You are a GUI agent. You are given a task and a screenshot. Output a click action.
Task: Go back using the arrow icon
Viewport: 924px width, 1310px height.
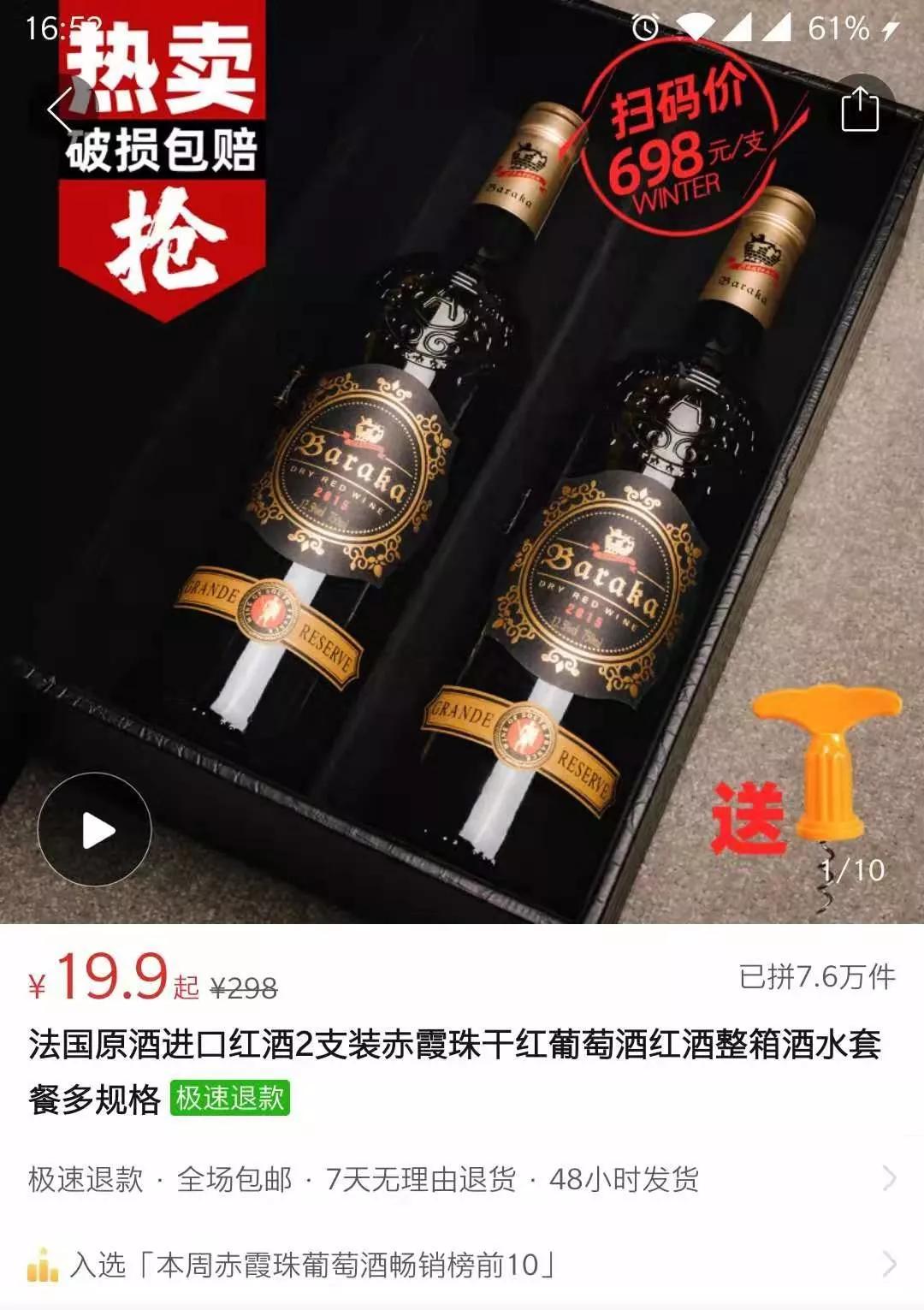click(62, 110)
